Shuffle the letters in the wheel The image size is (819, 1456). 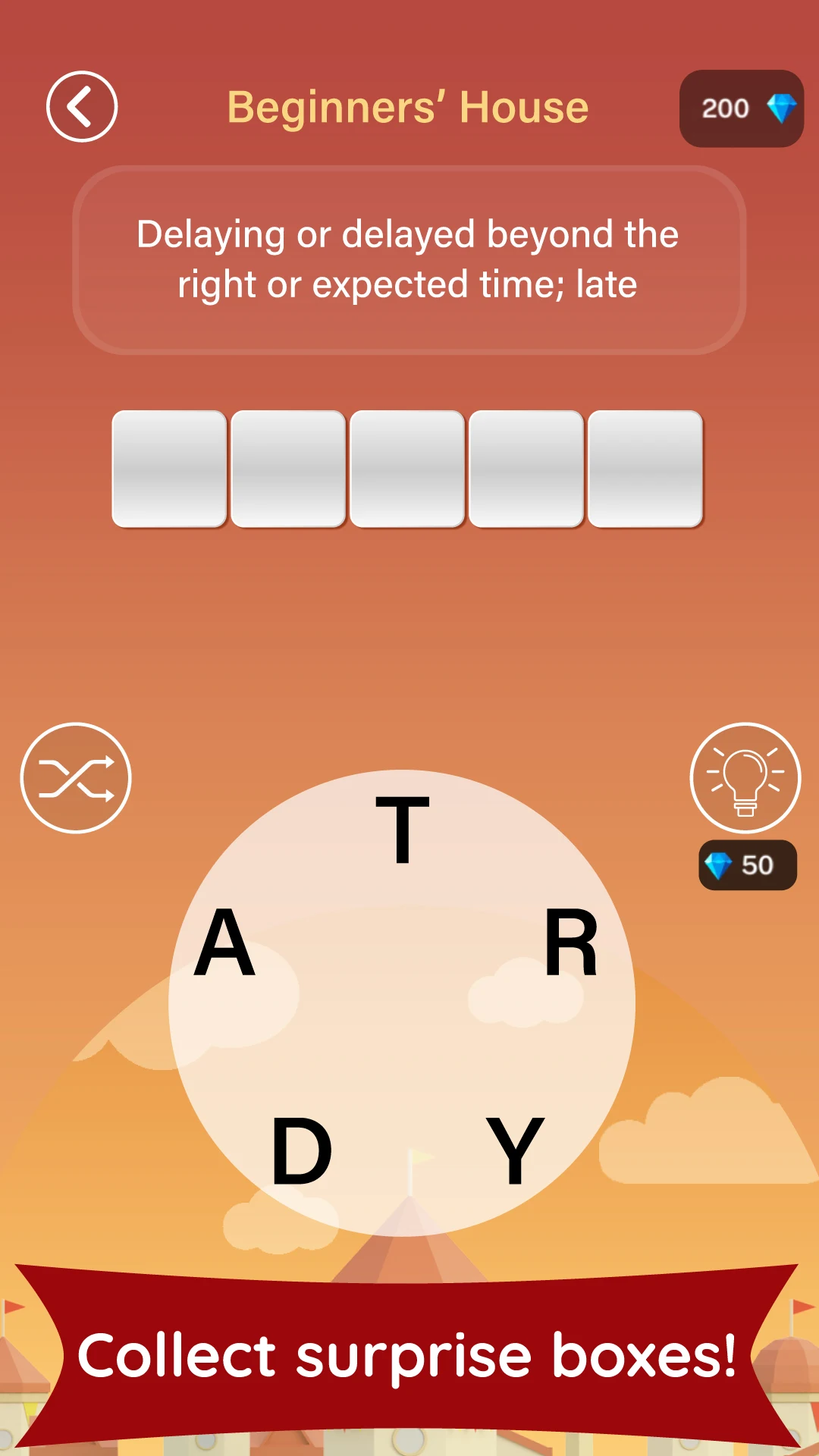pyautogui.click(x=76, y=778)
